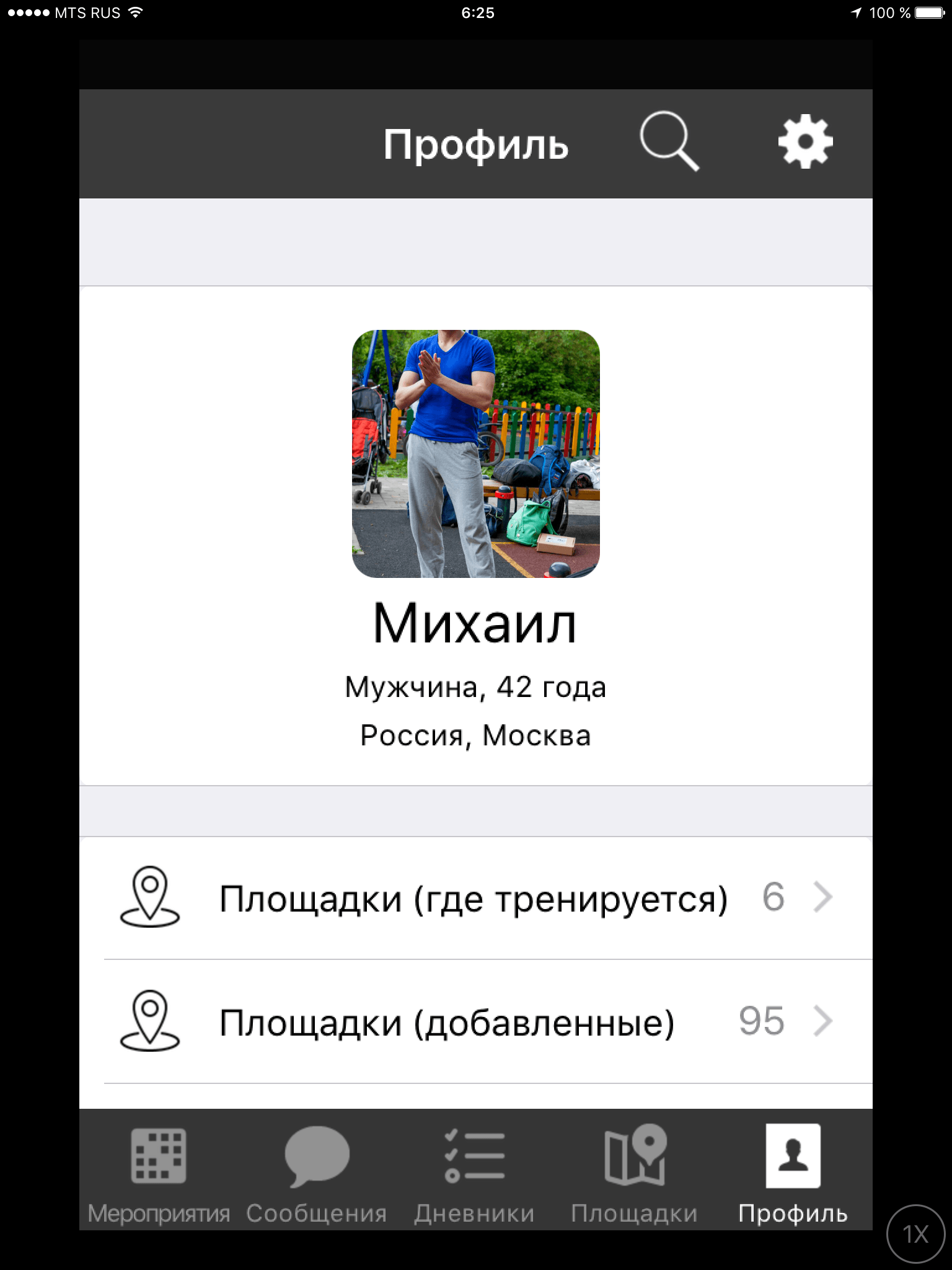
Task: Open settings via the gear icon
Action: coord(805,141)
